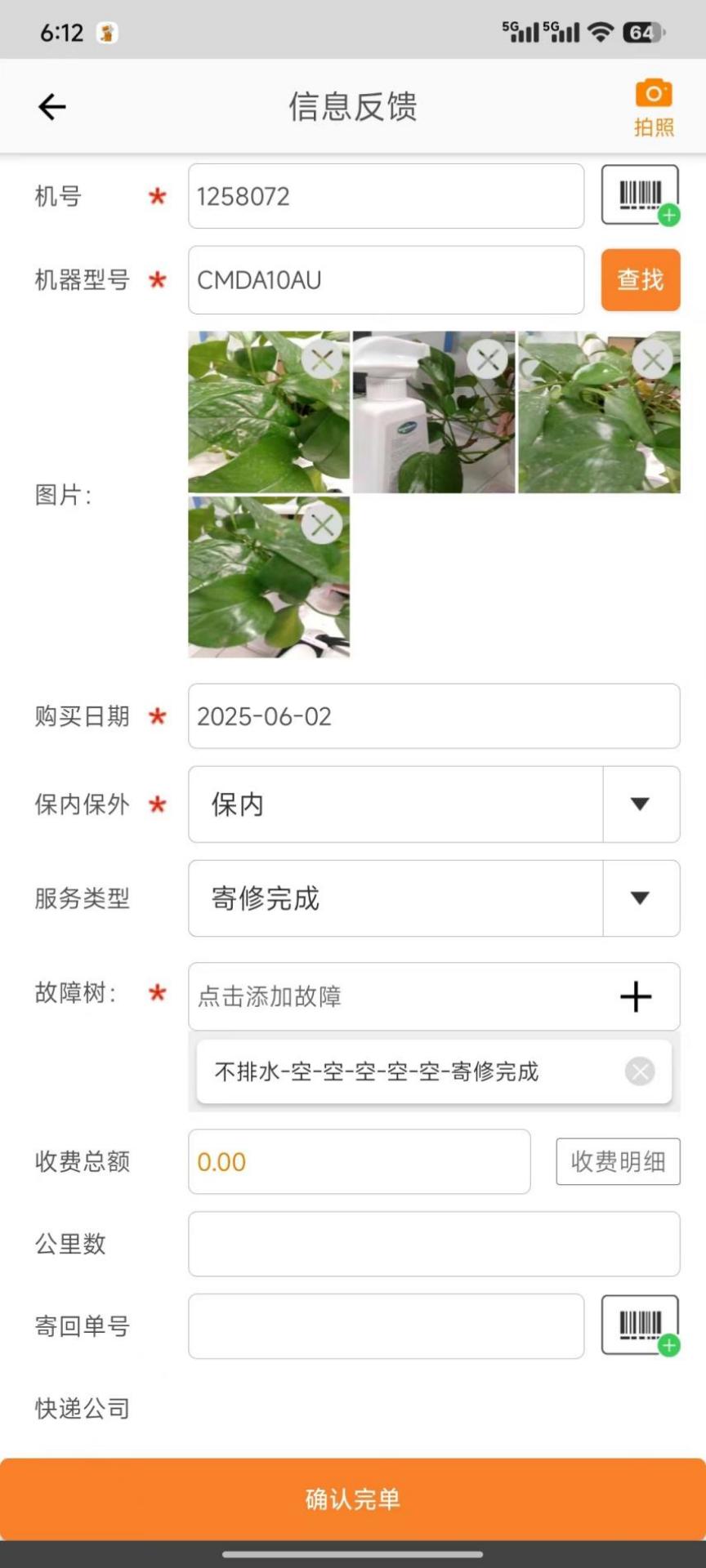Select the purchase date 2025-06-02
The height and width of the screenshot is (1568, 706).
[433, 716]
